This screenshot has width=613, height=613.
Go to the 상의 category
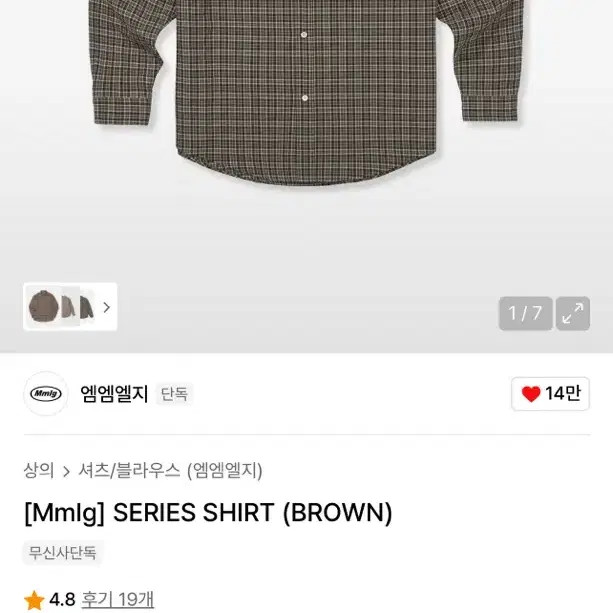click(38, 470)
